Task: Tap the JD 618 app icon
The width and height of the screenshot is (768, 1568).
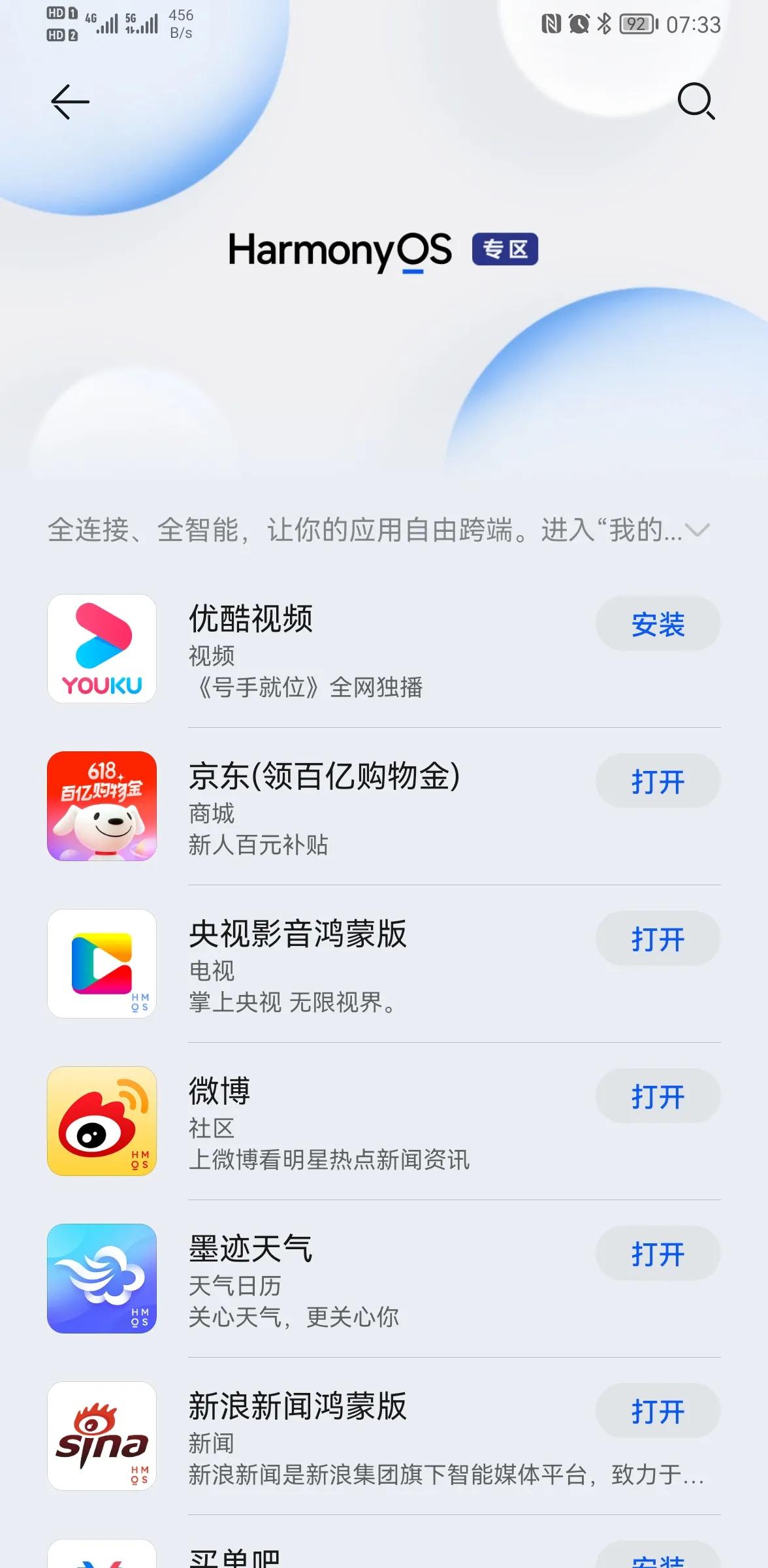Action: [x=102, y=808]
